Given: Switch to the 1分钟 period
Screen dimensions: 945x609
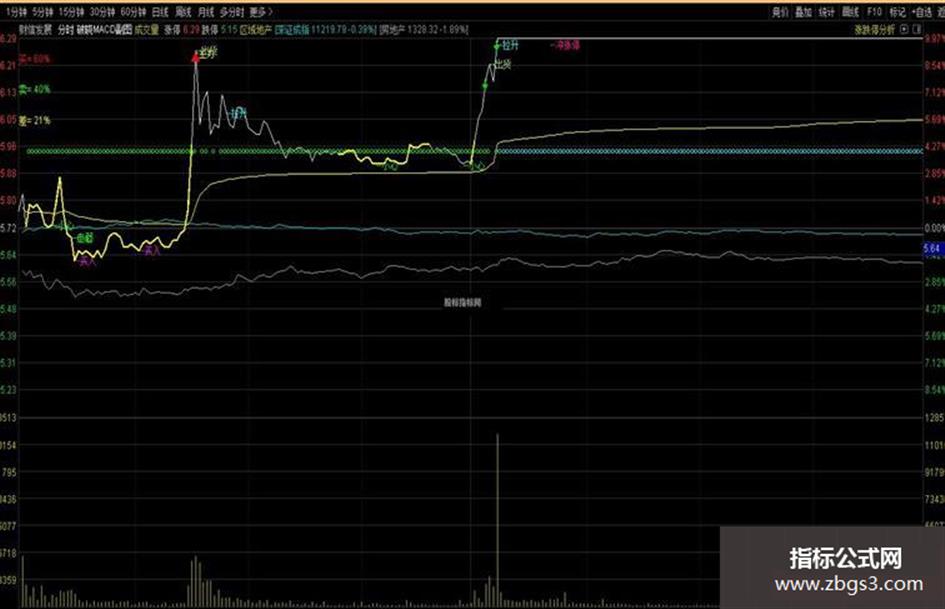Looking at the screenshot, I should coord(13,12).
